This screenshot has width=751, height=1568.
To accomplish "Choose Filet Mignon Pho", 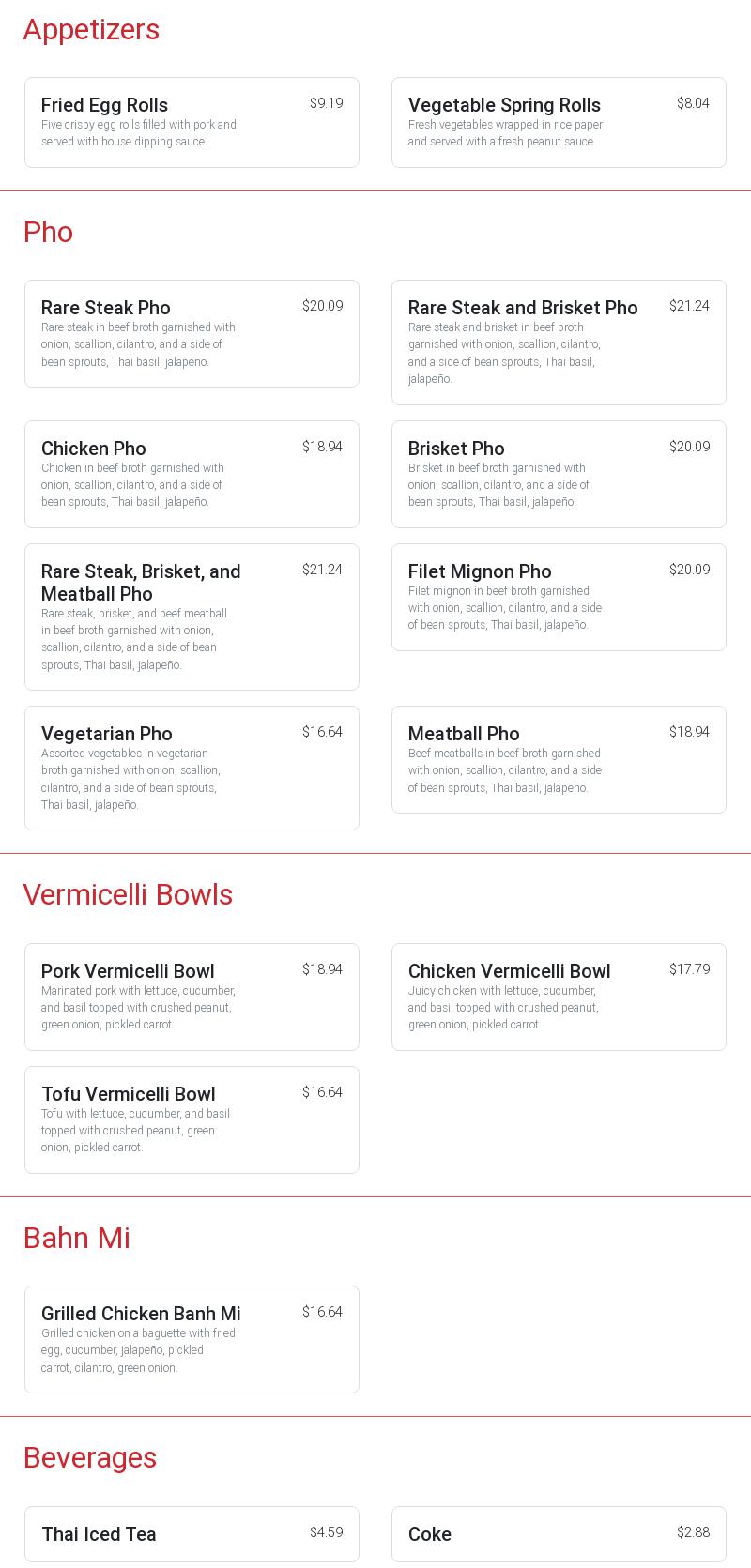I will pos(559,597).
